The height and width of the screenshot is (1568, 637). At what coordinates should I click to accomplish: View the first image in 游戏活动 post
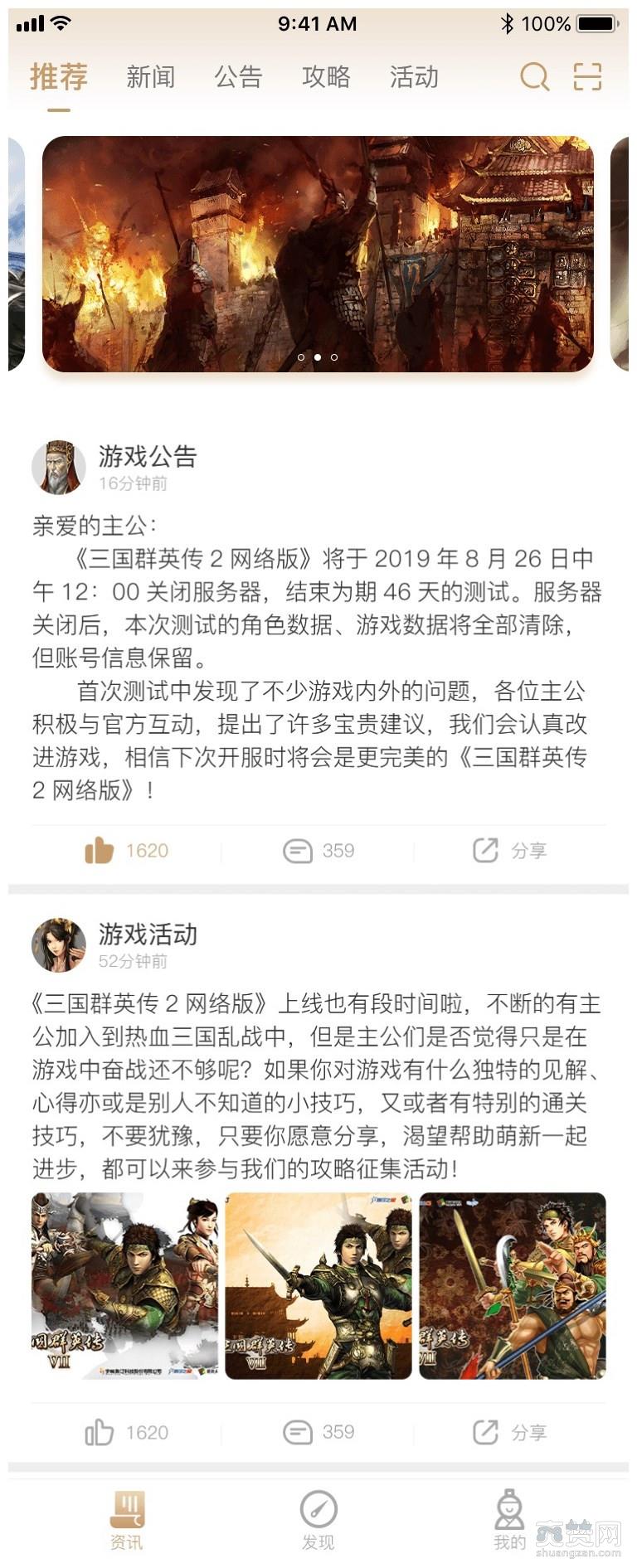[125, 1285]
